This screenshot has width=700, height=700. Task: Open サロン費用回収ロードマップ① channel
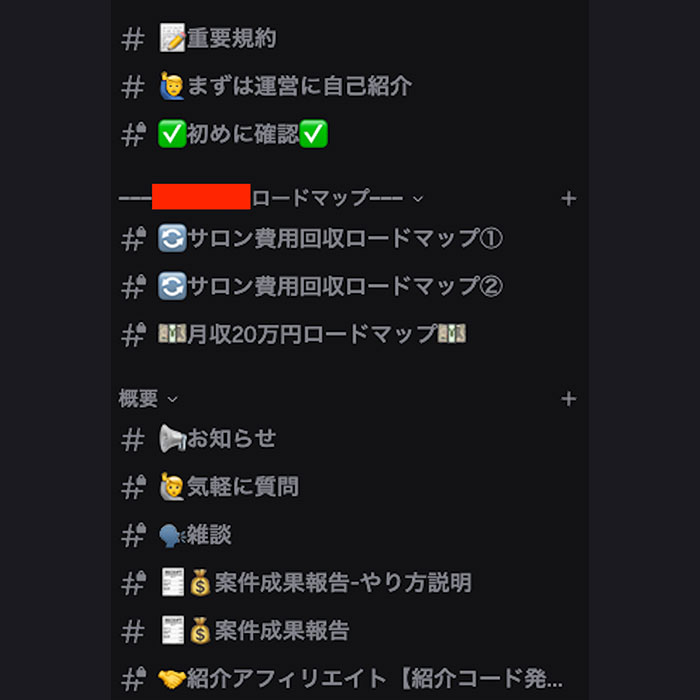pyautogui.click(x=344, y=239)
